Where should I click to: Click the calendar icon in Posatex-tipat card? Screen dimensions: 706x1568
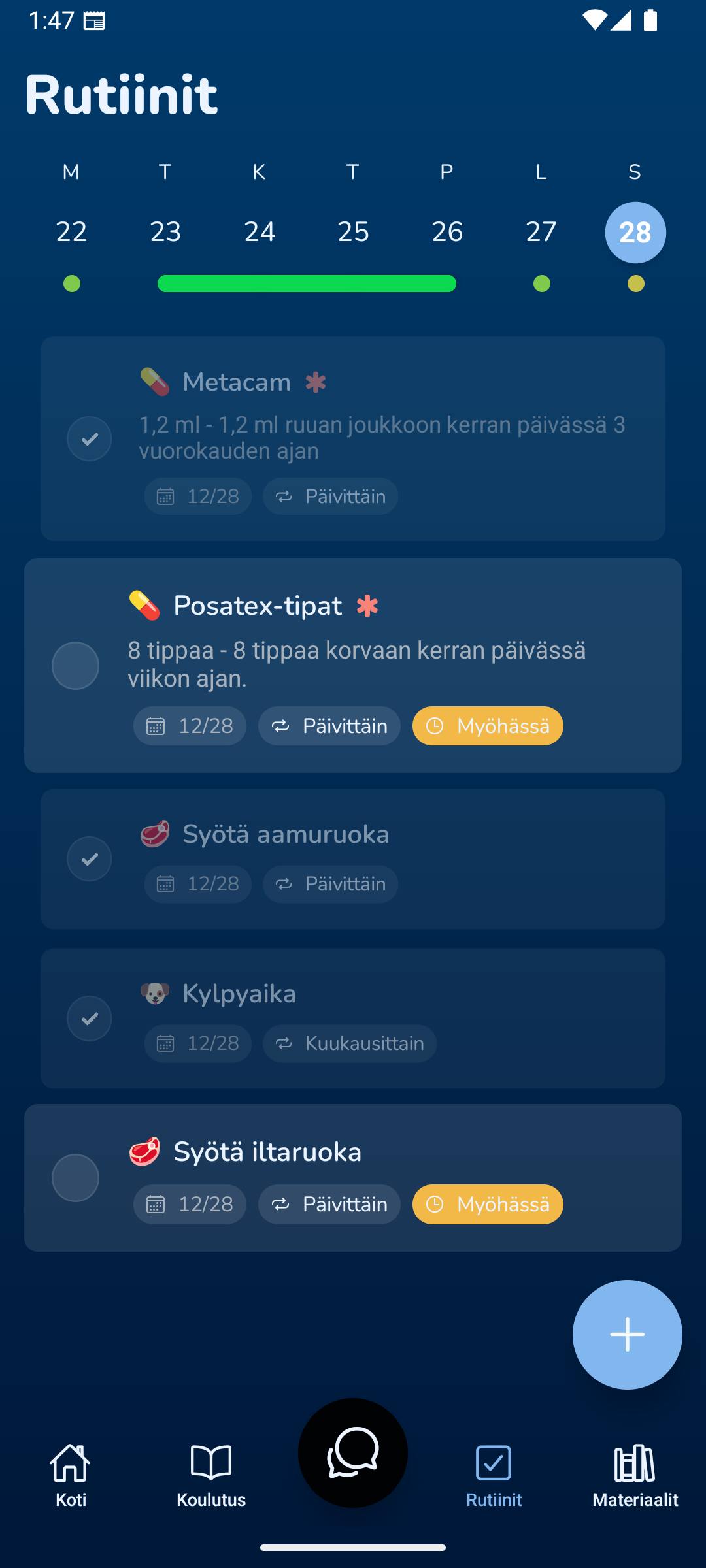click(154, 725)
